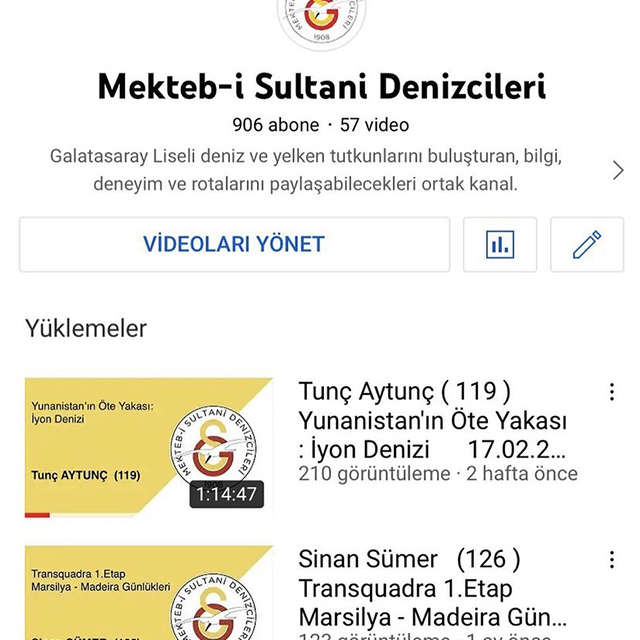Edit the channel with the pencil icon
640x640 pixels.
(587, 244)
